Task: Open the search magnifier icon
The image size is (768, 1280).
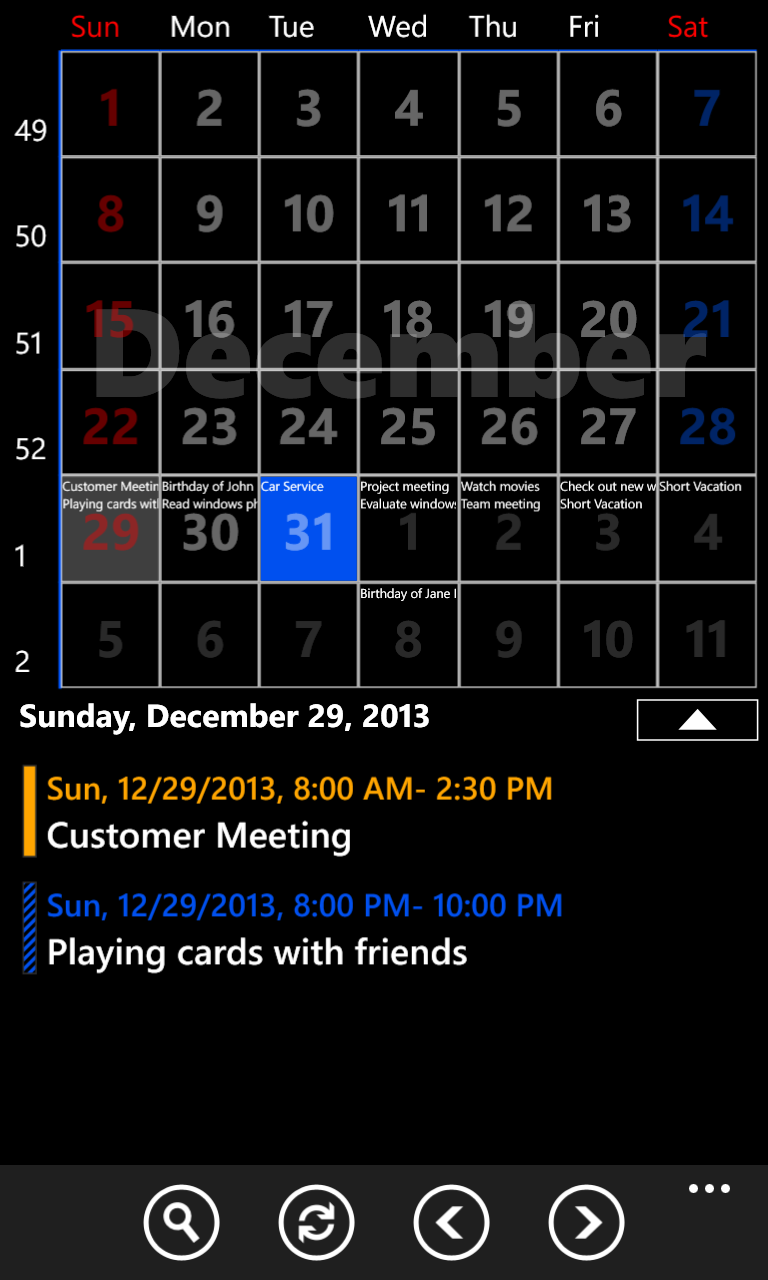Action: point(182,1222)
